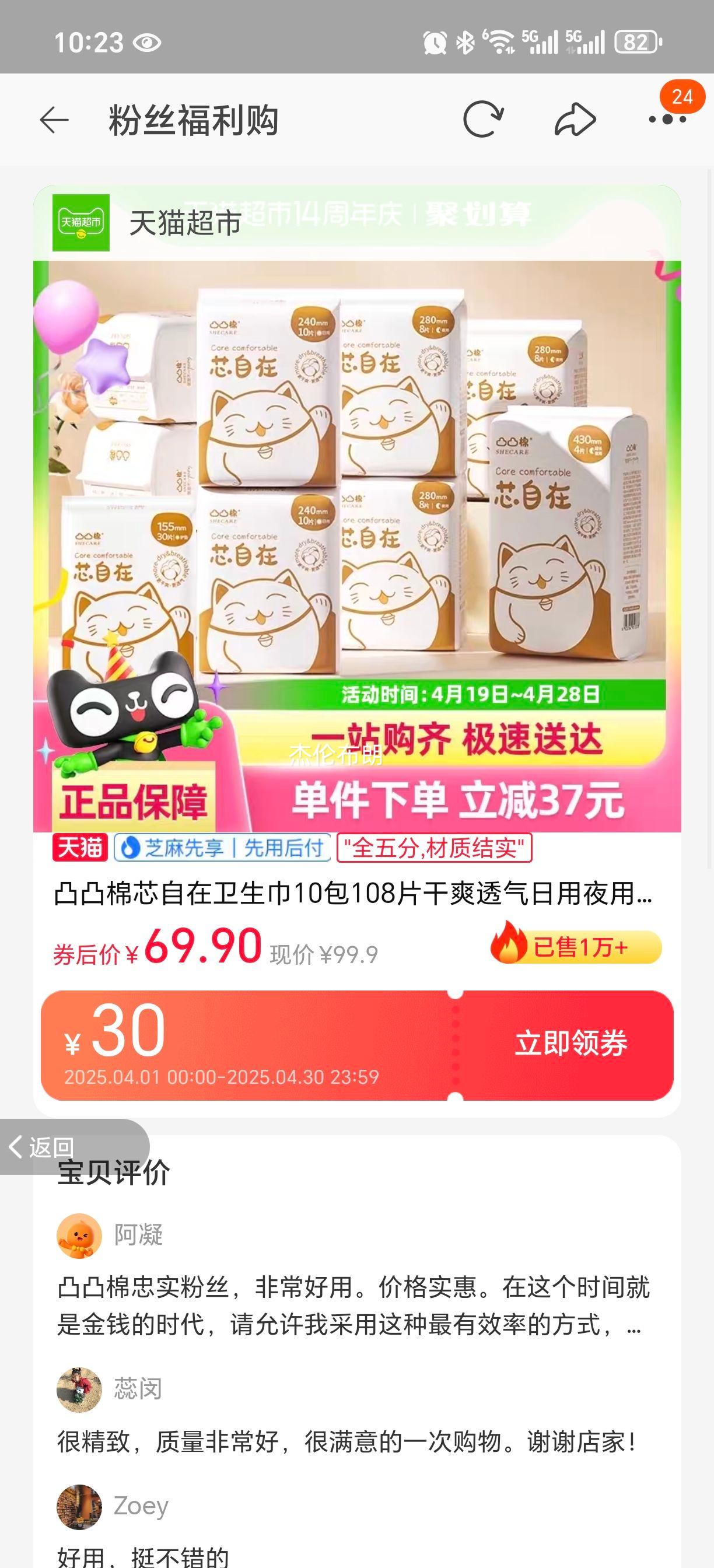Viewport: 714px width, 1568px height.
Task: Open the share icon in the header
Action: pyautogui.click(x=575, y=120)
